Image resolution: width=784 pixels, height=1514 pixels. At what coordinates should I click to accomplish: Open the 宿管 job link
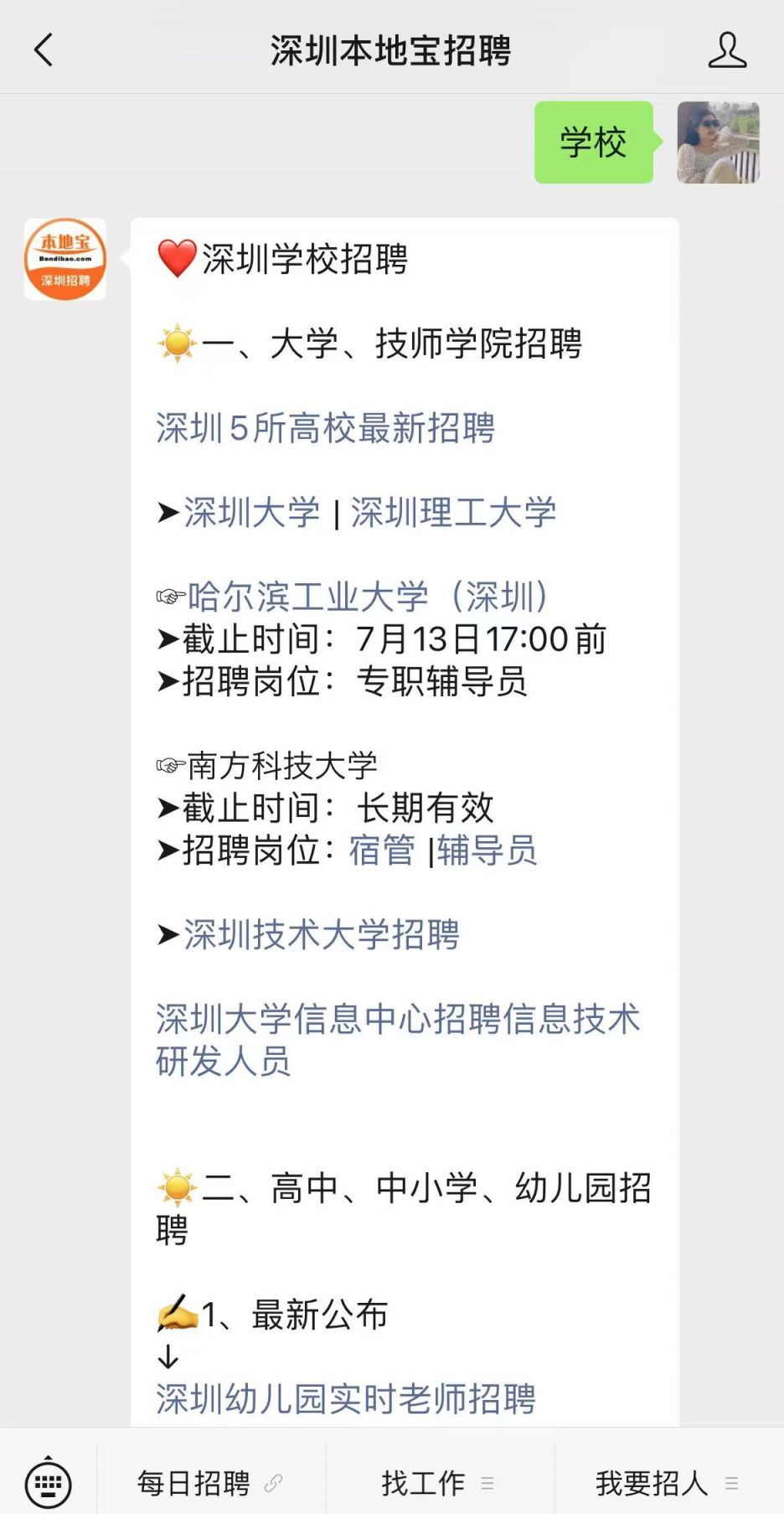click(382, 850)
